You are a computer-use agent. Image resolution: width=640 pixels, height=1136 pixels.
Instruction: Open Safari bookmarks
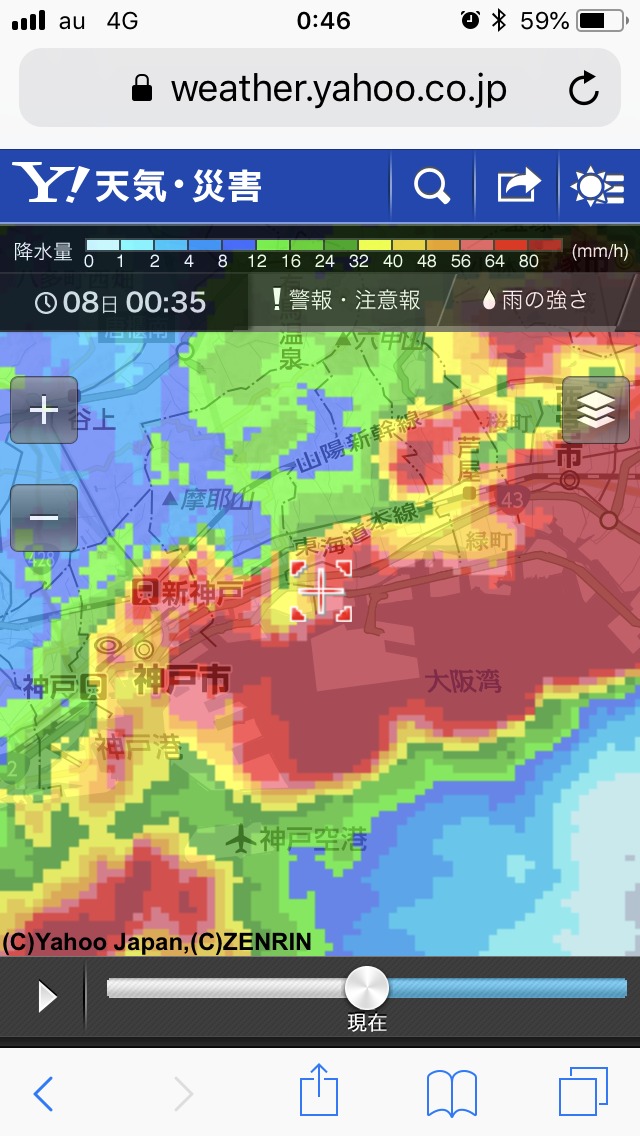pyautogui.click(x=452, y=1093)
